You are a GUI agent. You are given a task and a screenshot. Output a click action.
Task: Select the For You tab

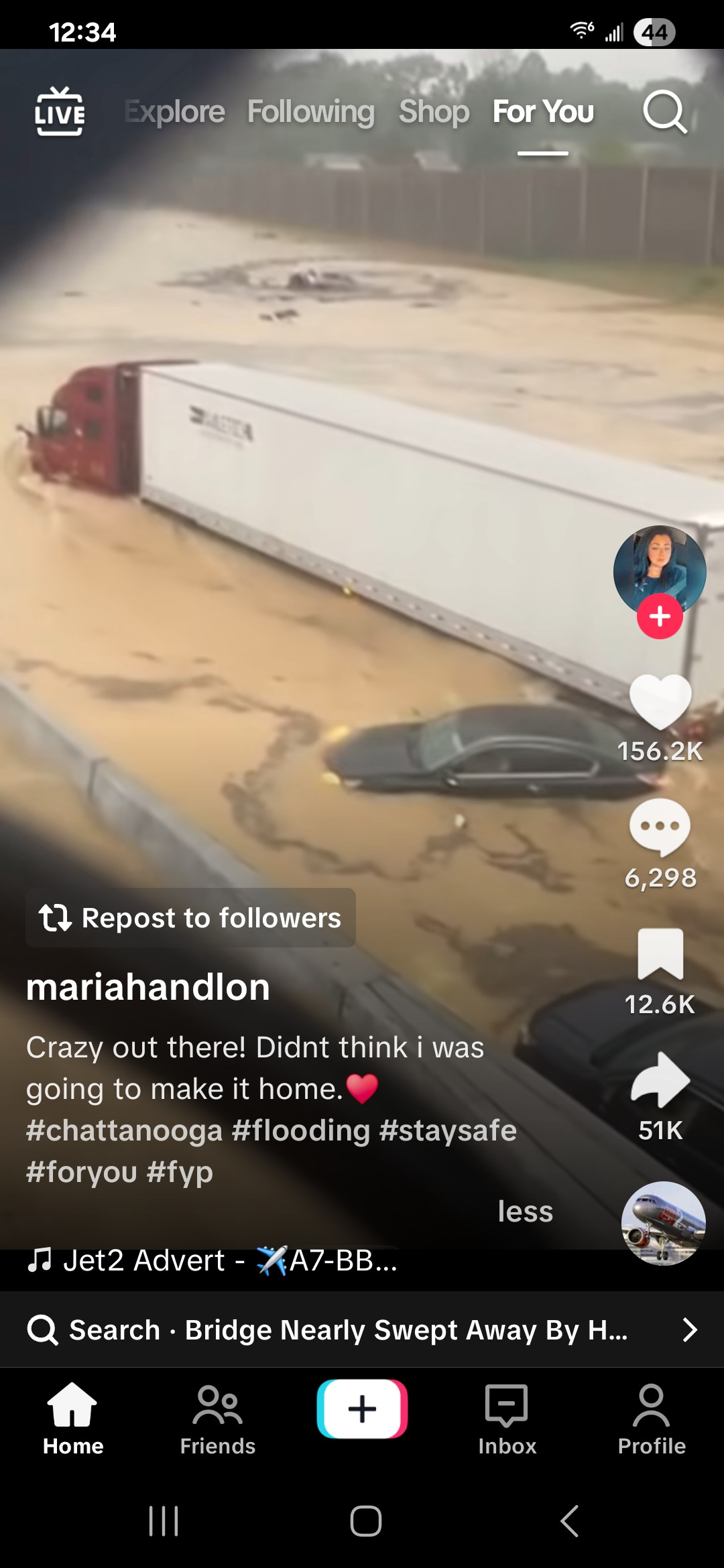[543, 112]
